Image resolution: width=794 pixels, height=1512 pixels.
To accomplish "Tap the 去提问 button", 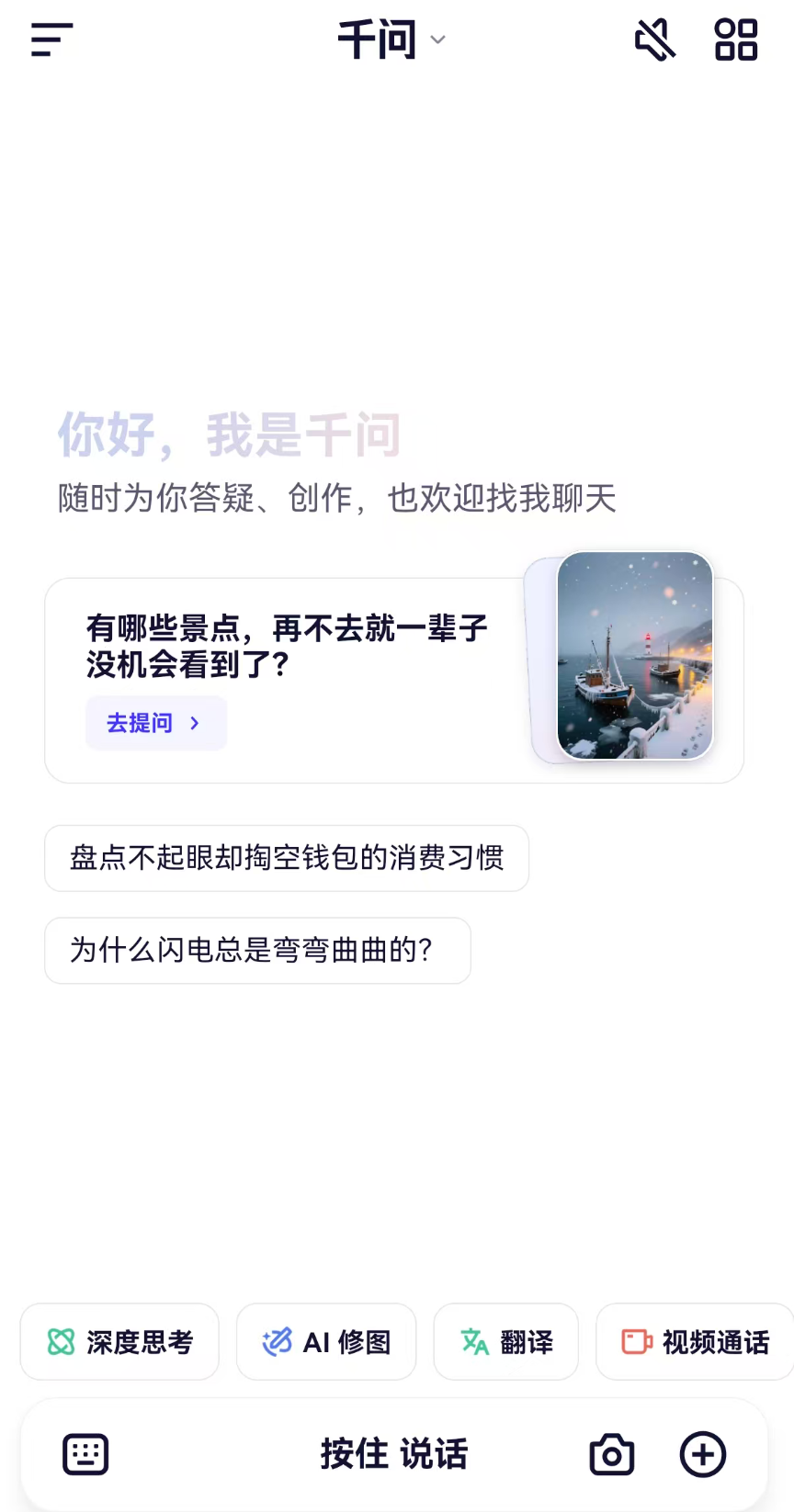I will [156, 723].
